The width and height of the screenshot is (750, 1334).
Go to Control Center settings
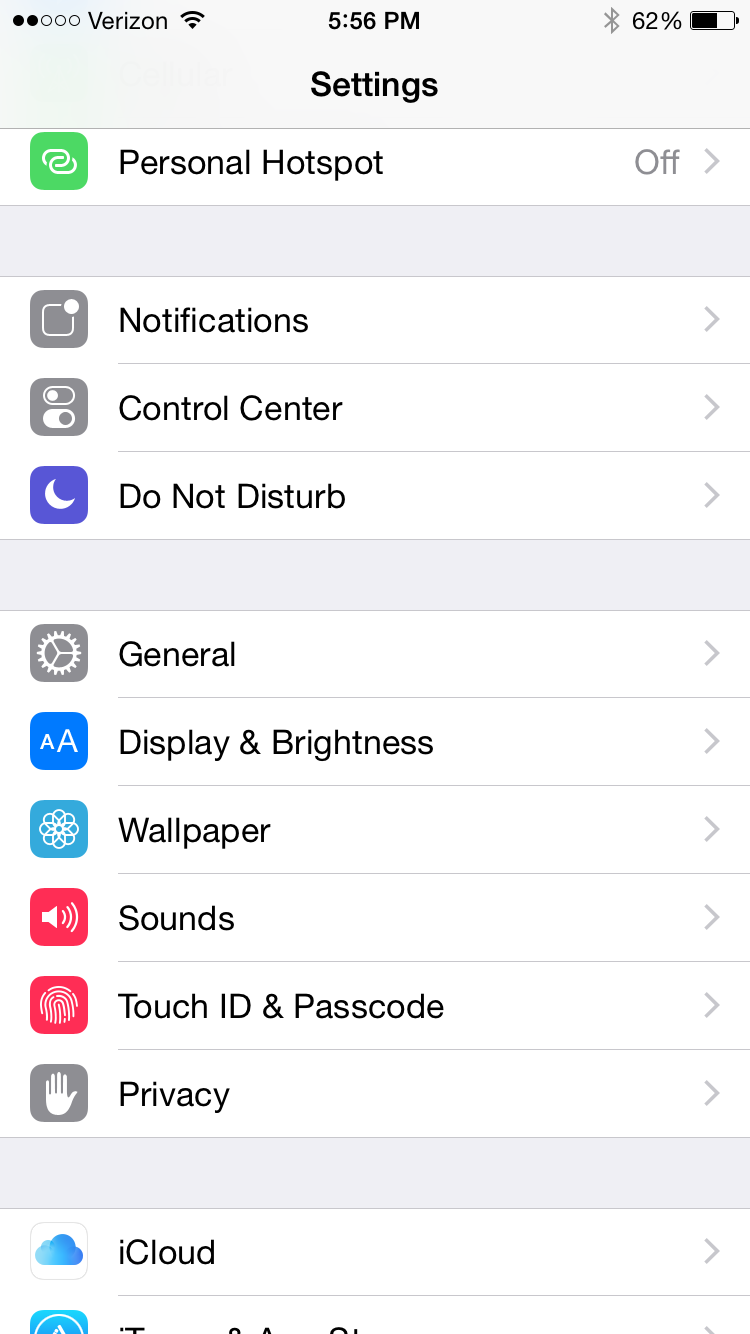[375, 408]
